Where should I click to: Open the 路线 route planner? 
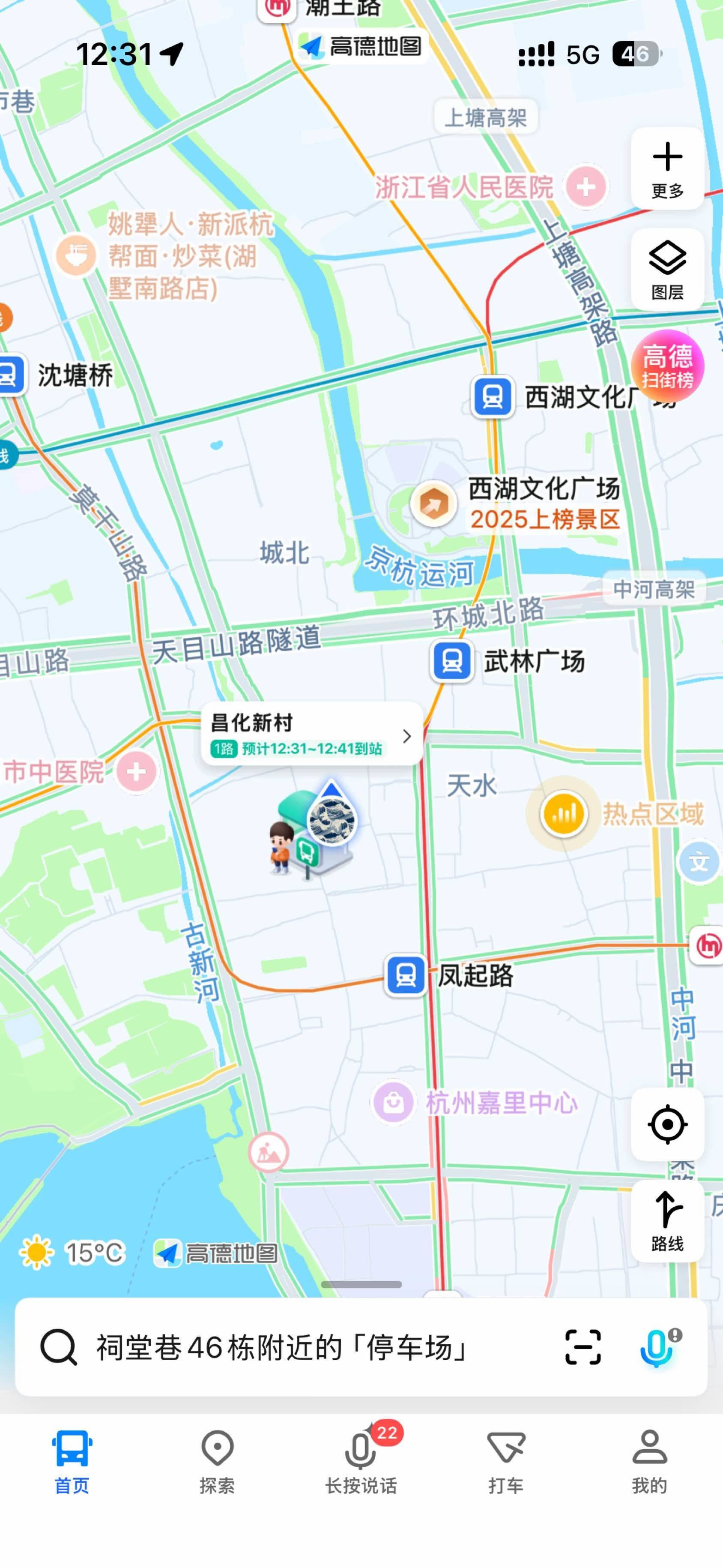[667, 1220]
